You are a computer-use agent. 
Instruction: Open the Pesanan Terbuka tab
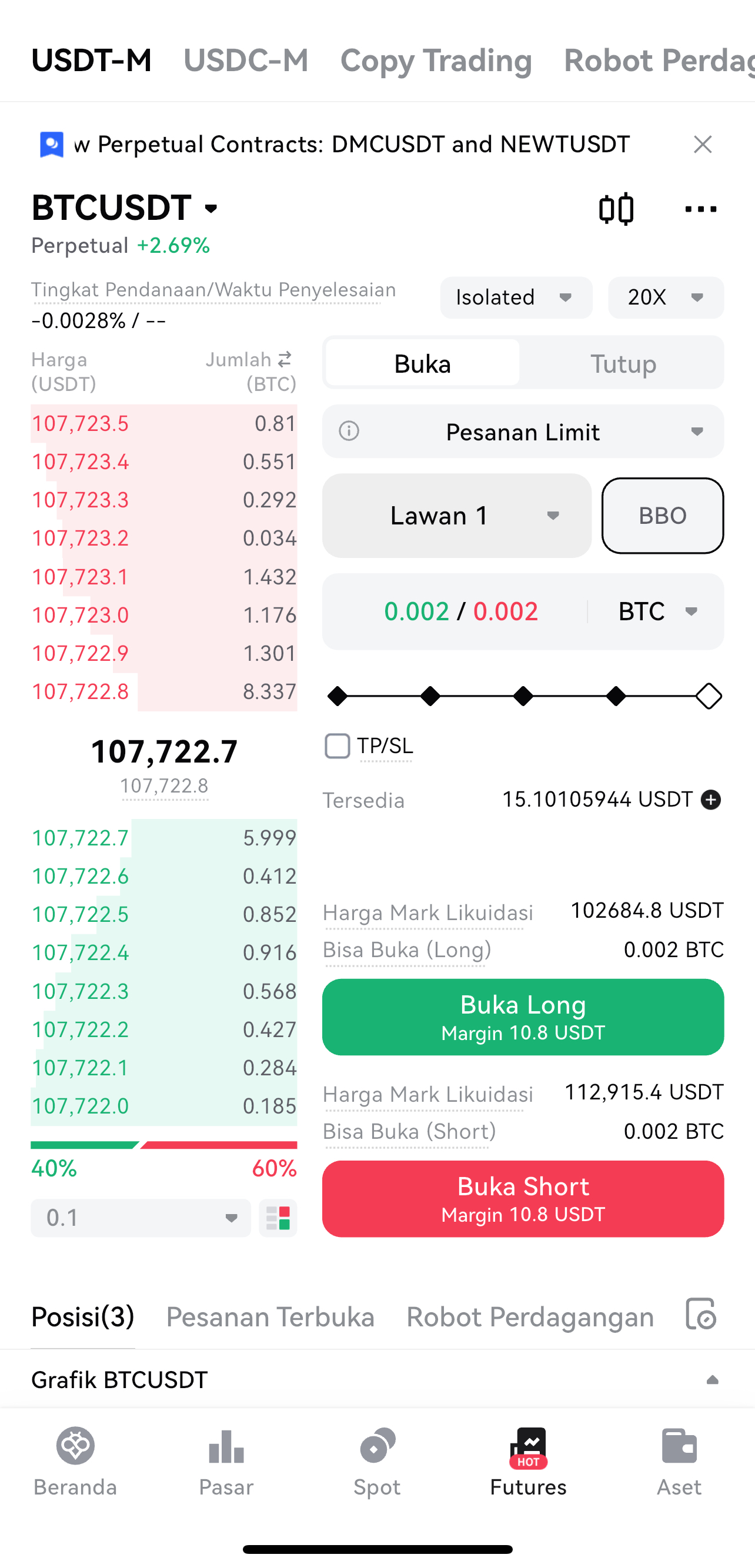point(270,1316)
